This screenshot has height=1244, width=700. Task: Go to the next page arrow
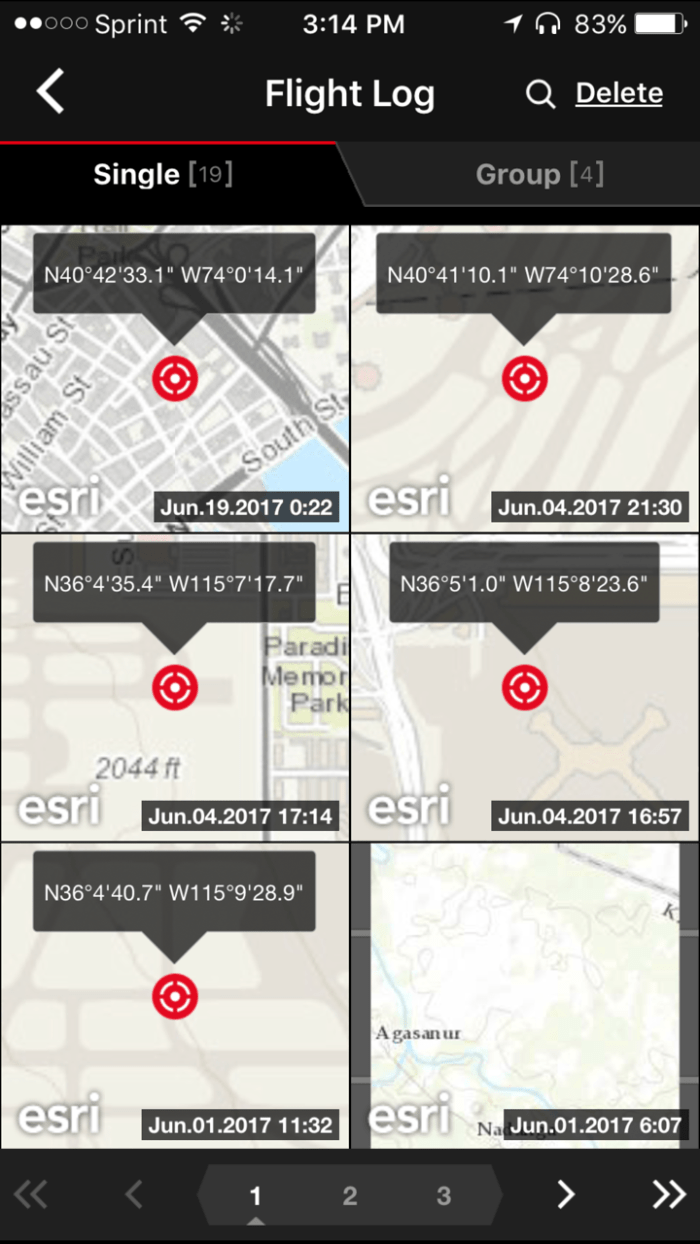566,1194
